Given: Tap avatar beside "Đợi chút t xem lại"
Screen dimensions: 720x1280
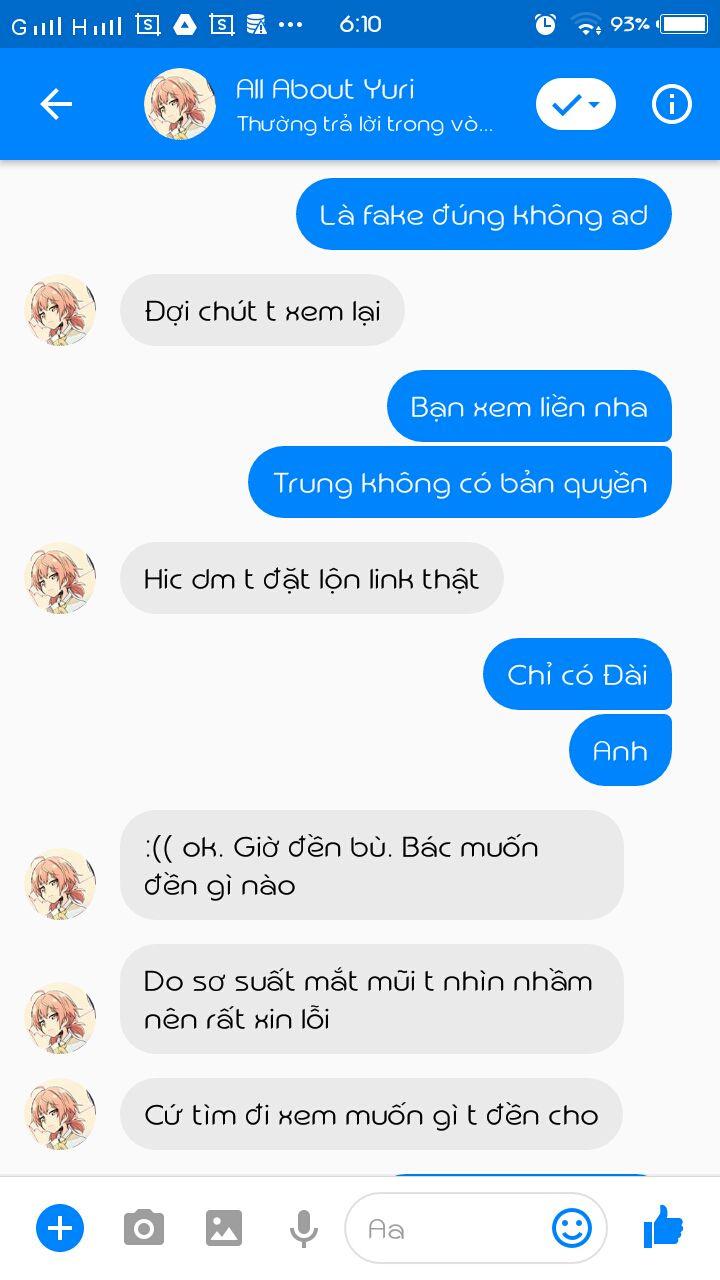Looking at the screenshot, I should pyautogui.click(x=60, y=310).
